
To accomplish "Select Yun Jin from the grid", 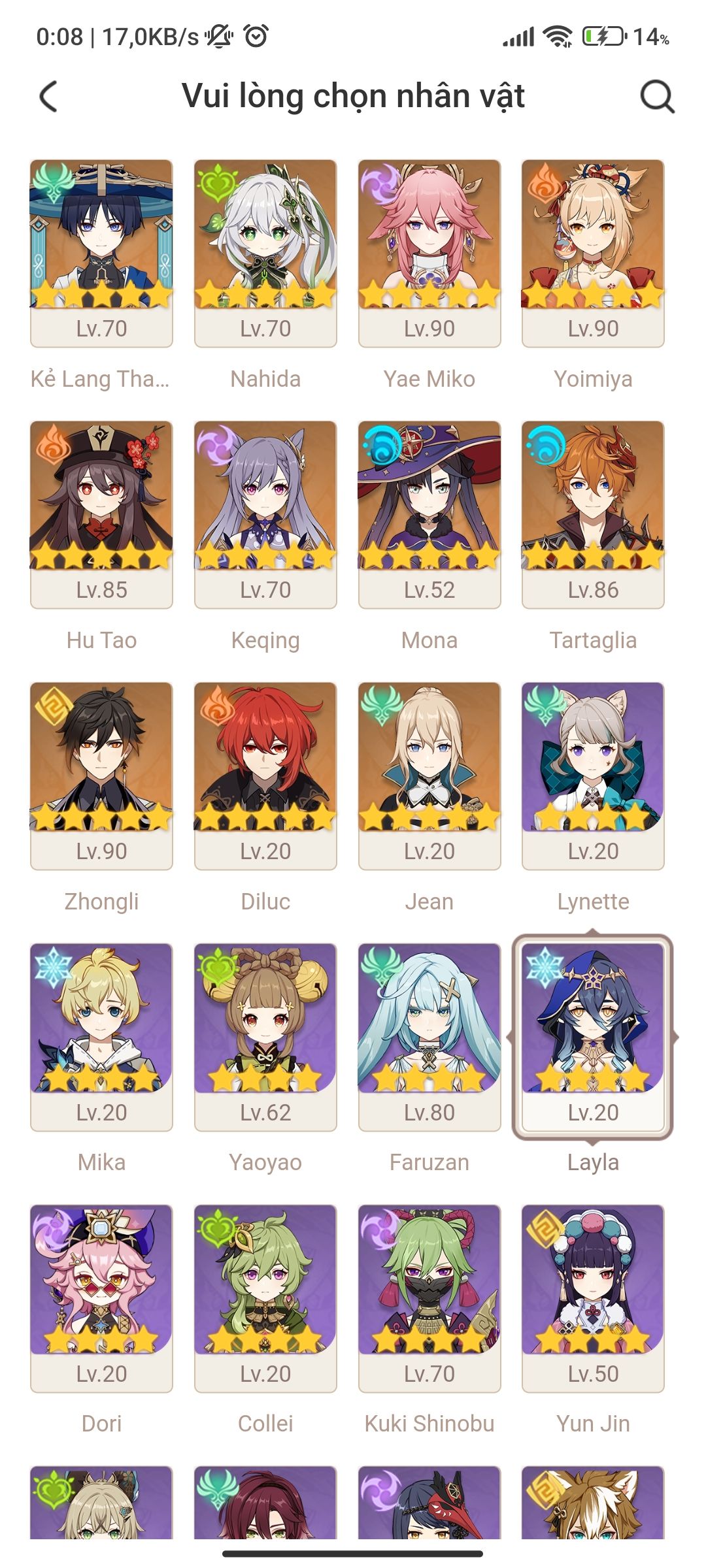I will pos(593,1298).
